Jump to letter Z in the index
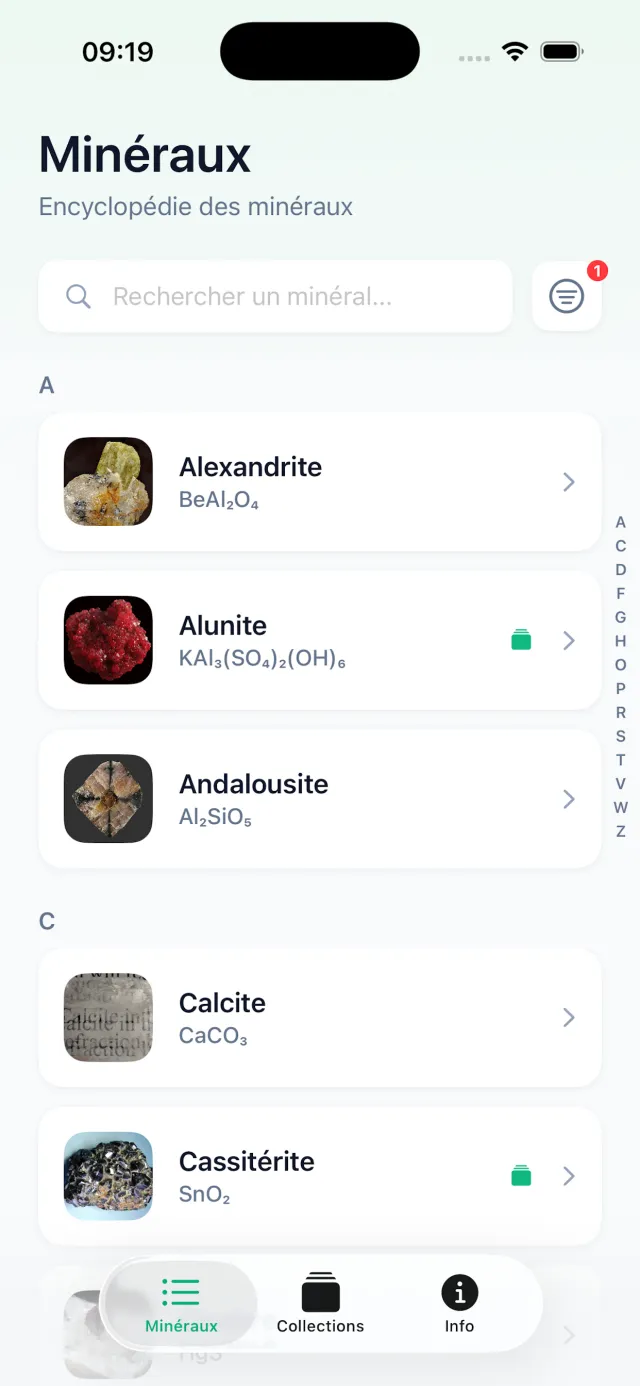This screenshot has height=1386, width=640. click(621, 831)
